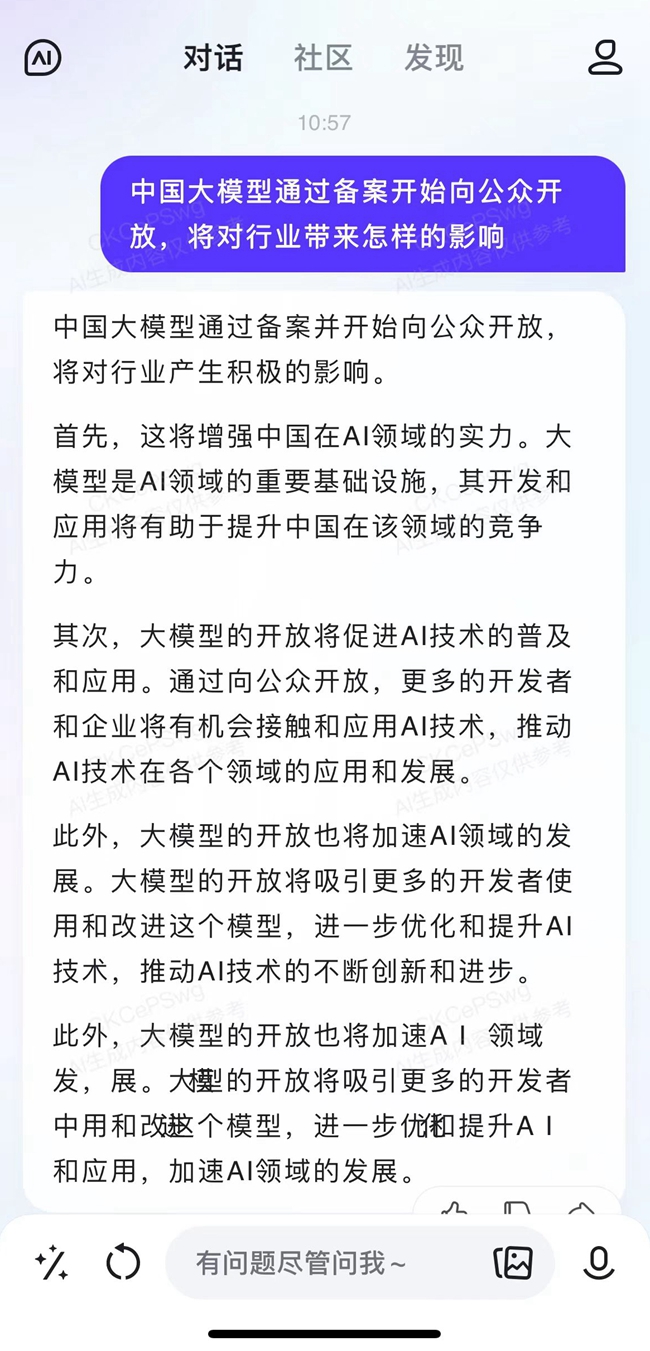Open the user profile icon
Viewport: 650px width, 1351px height.
[605, 58]
